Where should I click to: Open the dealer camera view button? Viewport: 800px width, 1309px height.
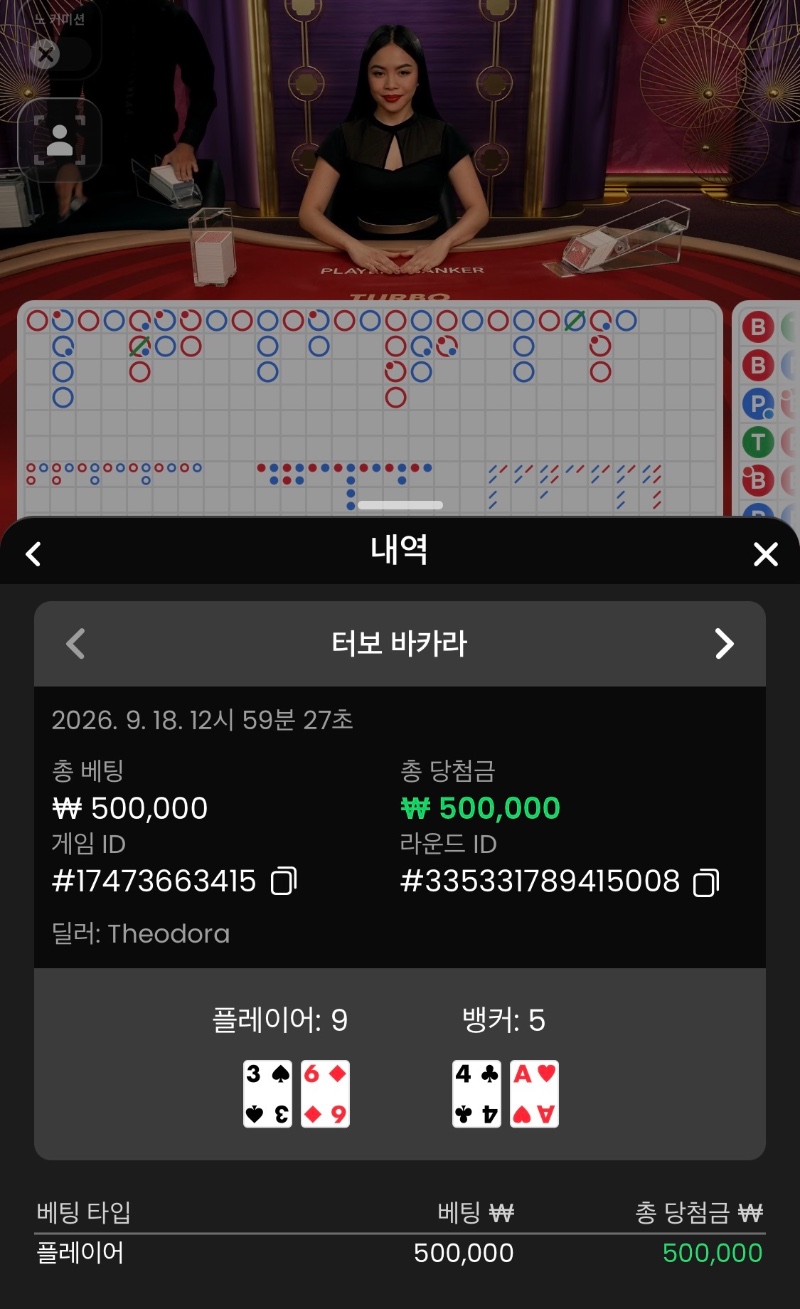60,140
